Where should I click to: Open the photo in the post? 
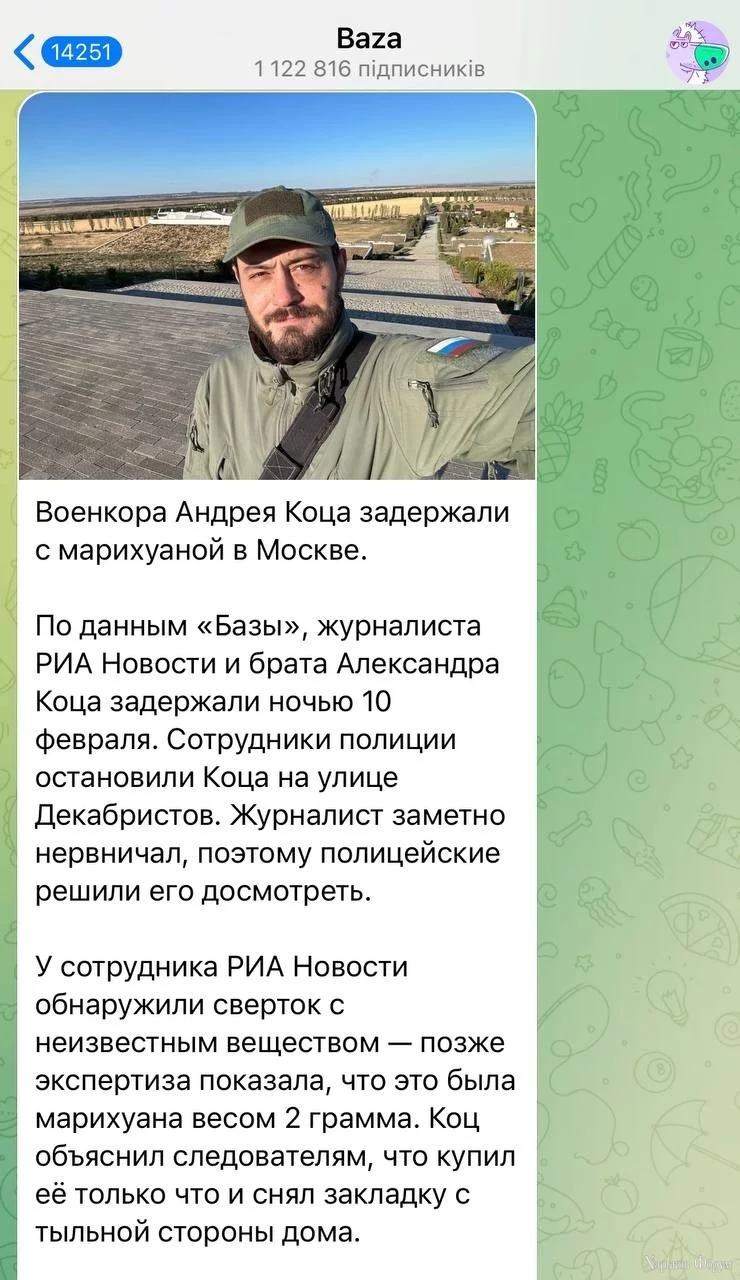point(277,287)
